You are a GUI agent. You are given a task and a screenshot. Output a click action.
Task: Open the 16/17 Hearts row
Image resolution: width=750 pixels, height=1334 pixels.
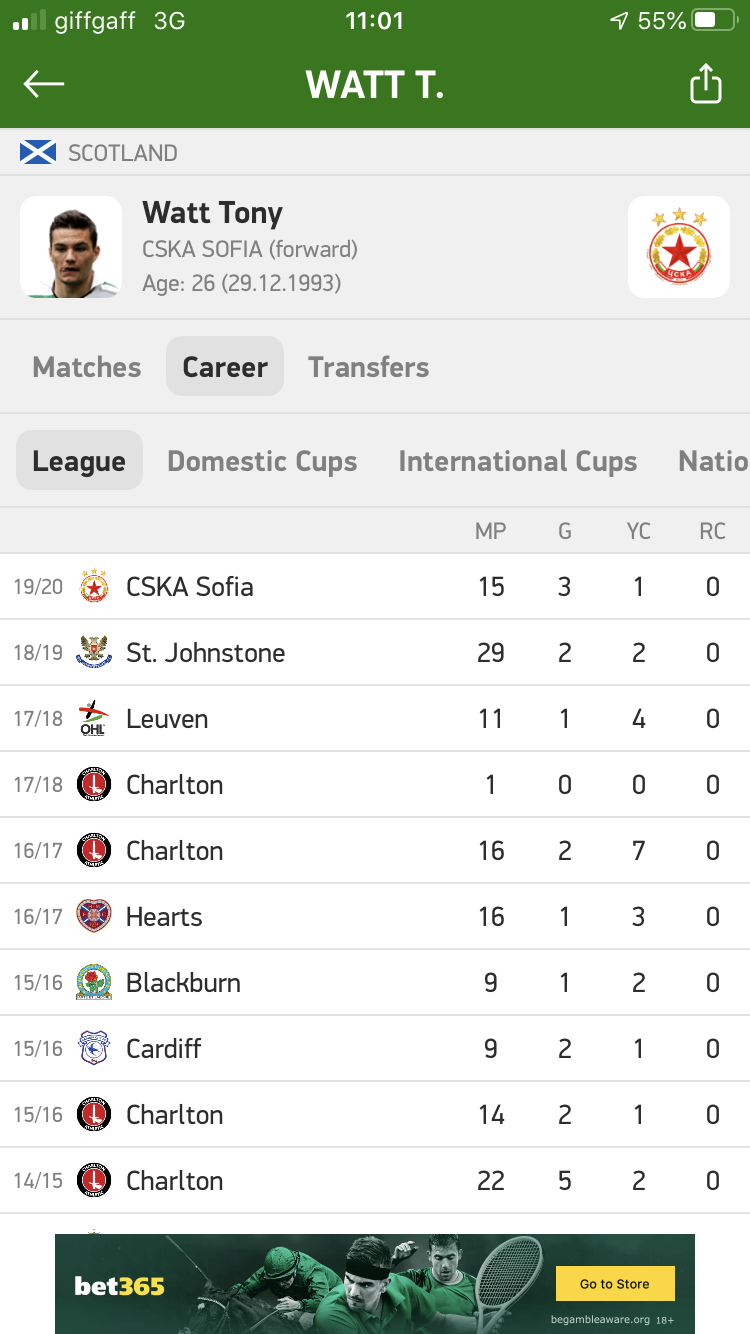pos(375,917)
